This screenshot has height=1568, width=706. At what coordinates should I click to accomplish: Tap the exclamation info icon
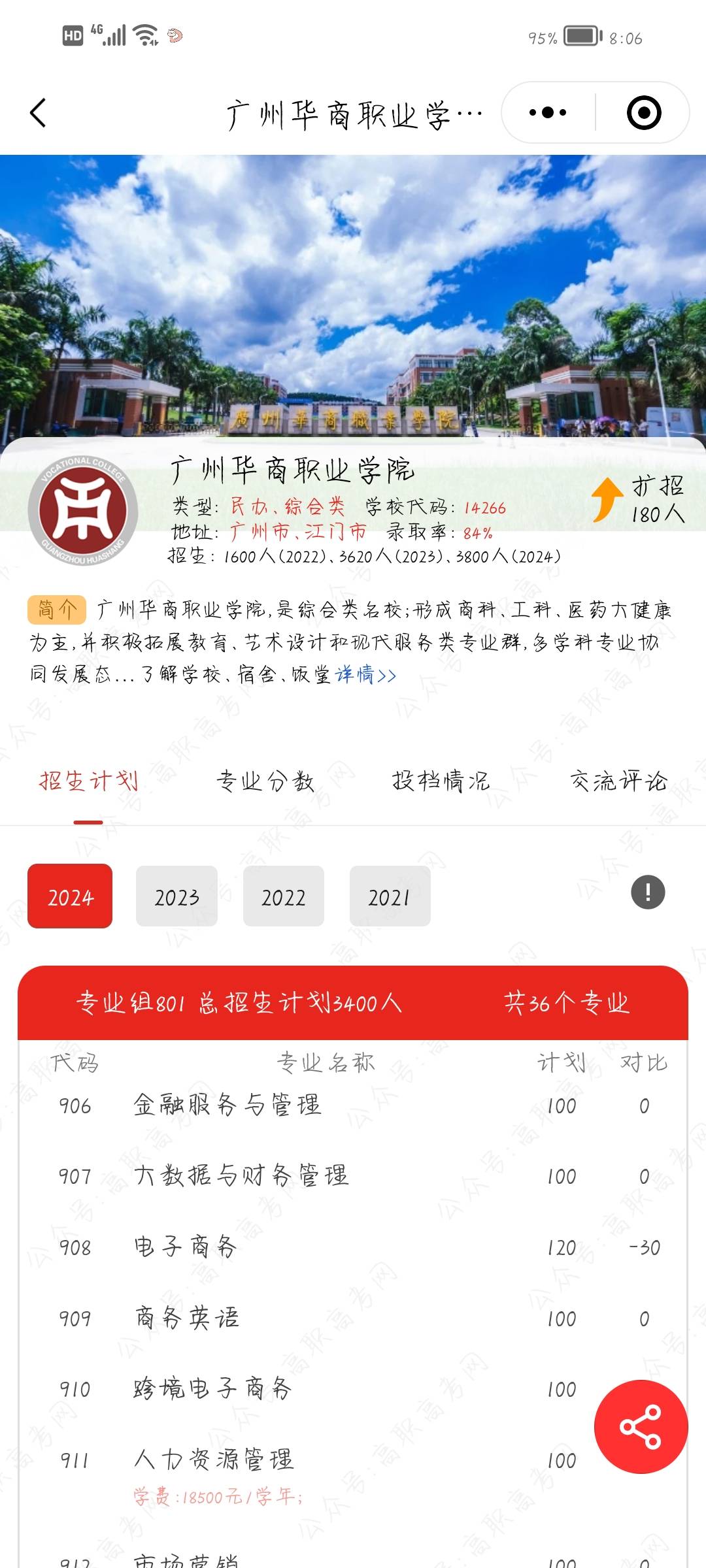point(648,892)
